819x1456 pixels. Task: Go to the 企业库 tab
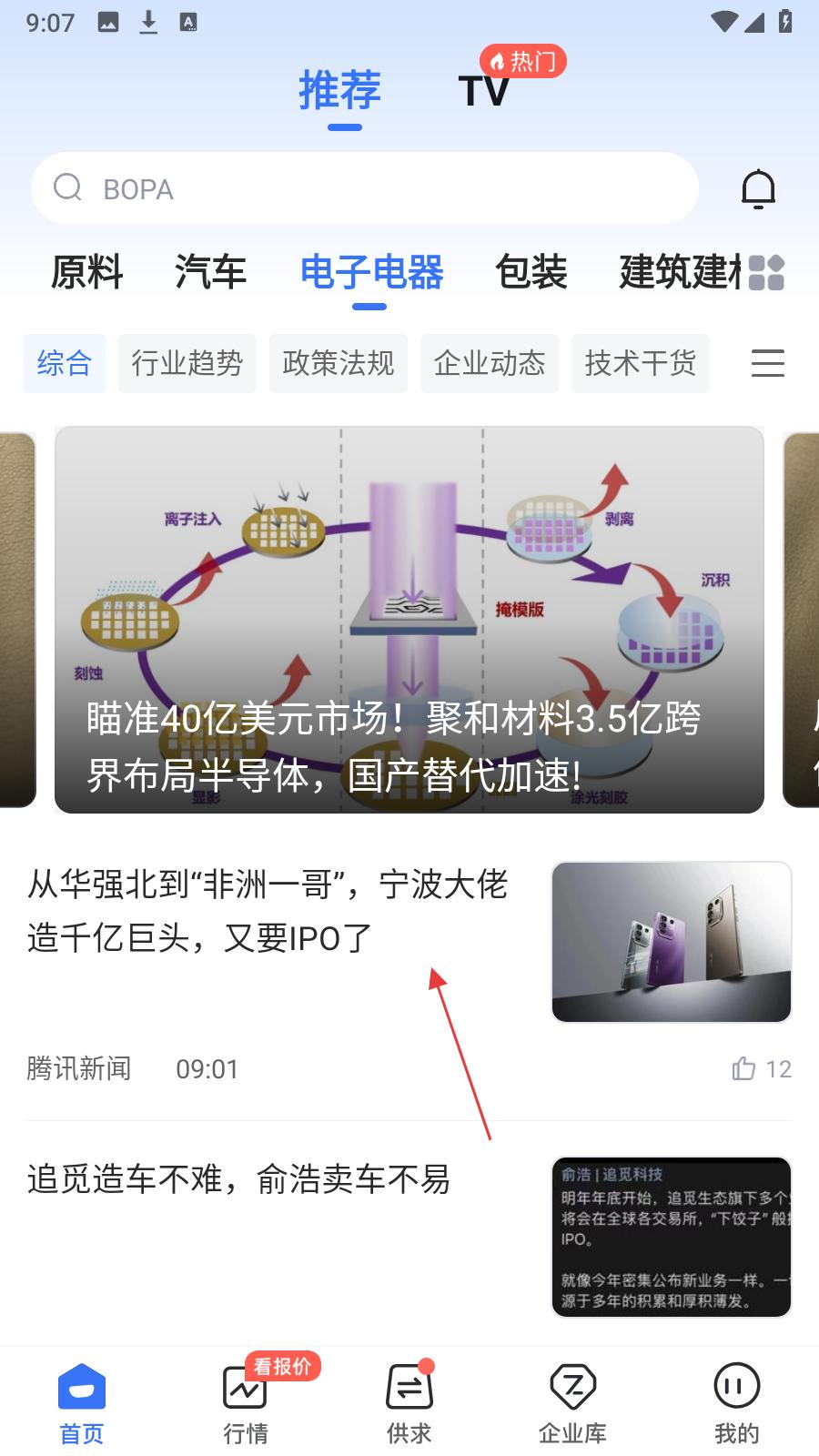tap(572, 1402)
